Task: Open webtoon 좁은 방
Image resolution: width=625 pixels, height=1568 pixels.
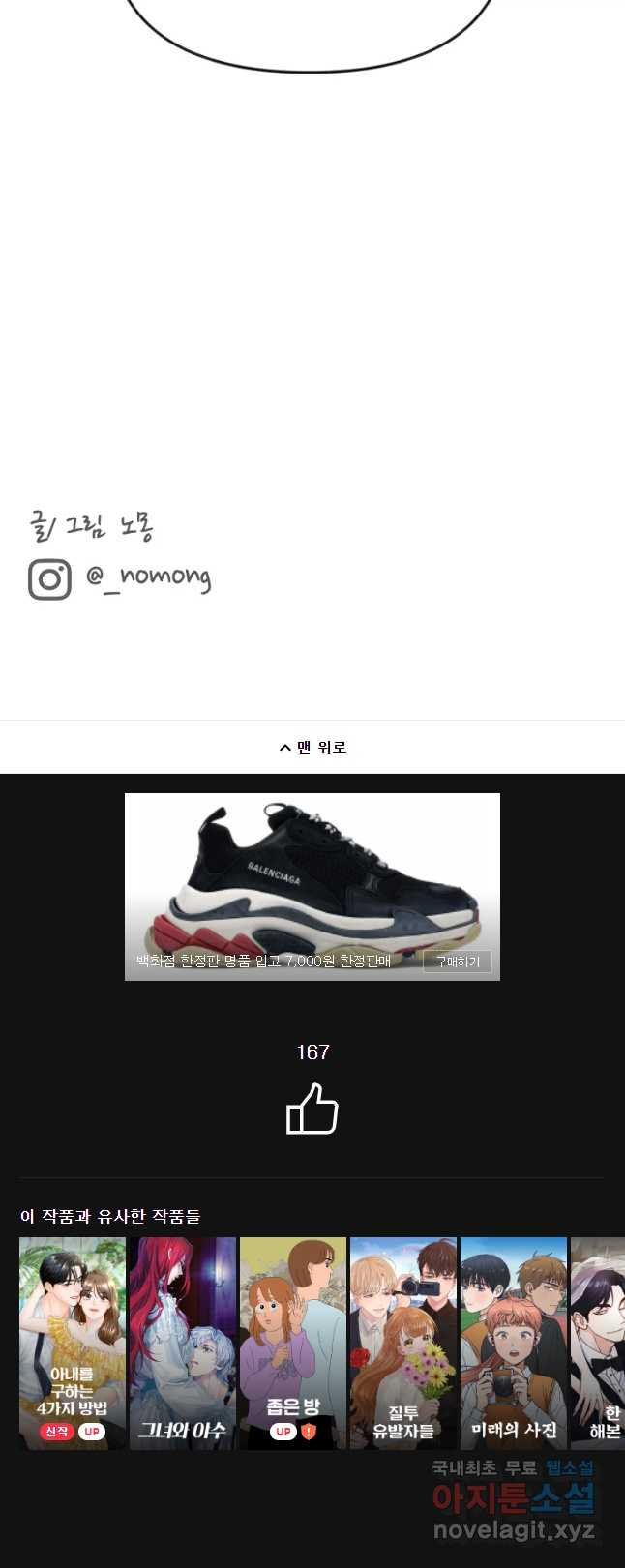Action: [293, 1343]
